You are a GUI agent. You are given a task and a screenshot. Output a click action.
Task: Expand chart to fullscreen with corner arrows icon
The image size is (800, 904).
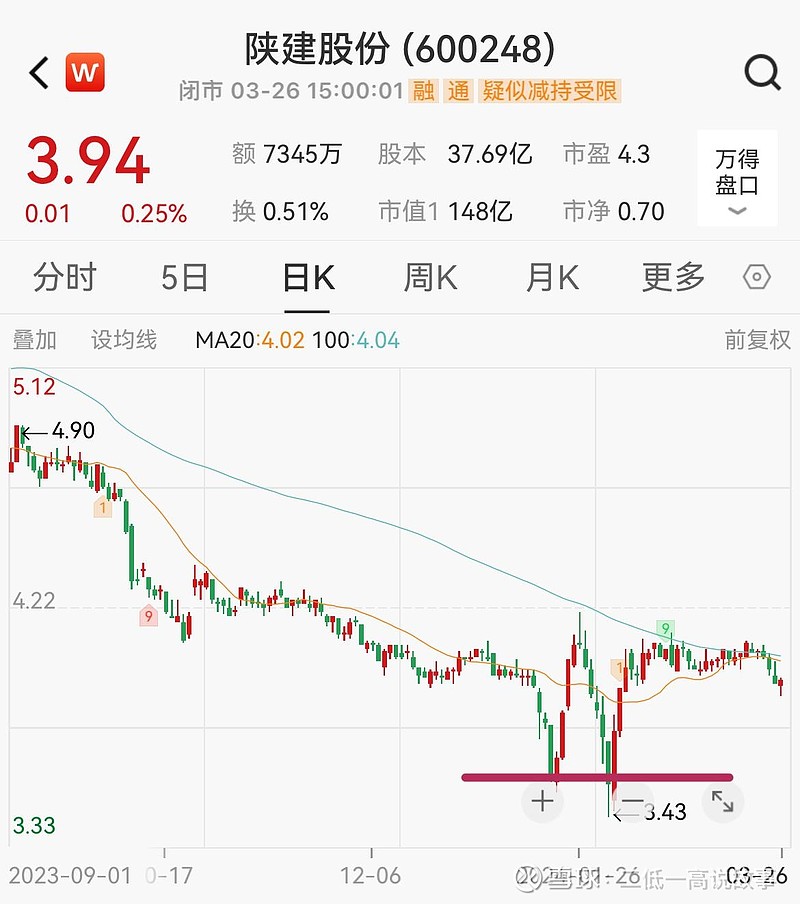tap(722, 800)
